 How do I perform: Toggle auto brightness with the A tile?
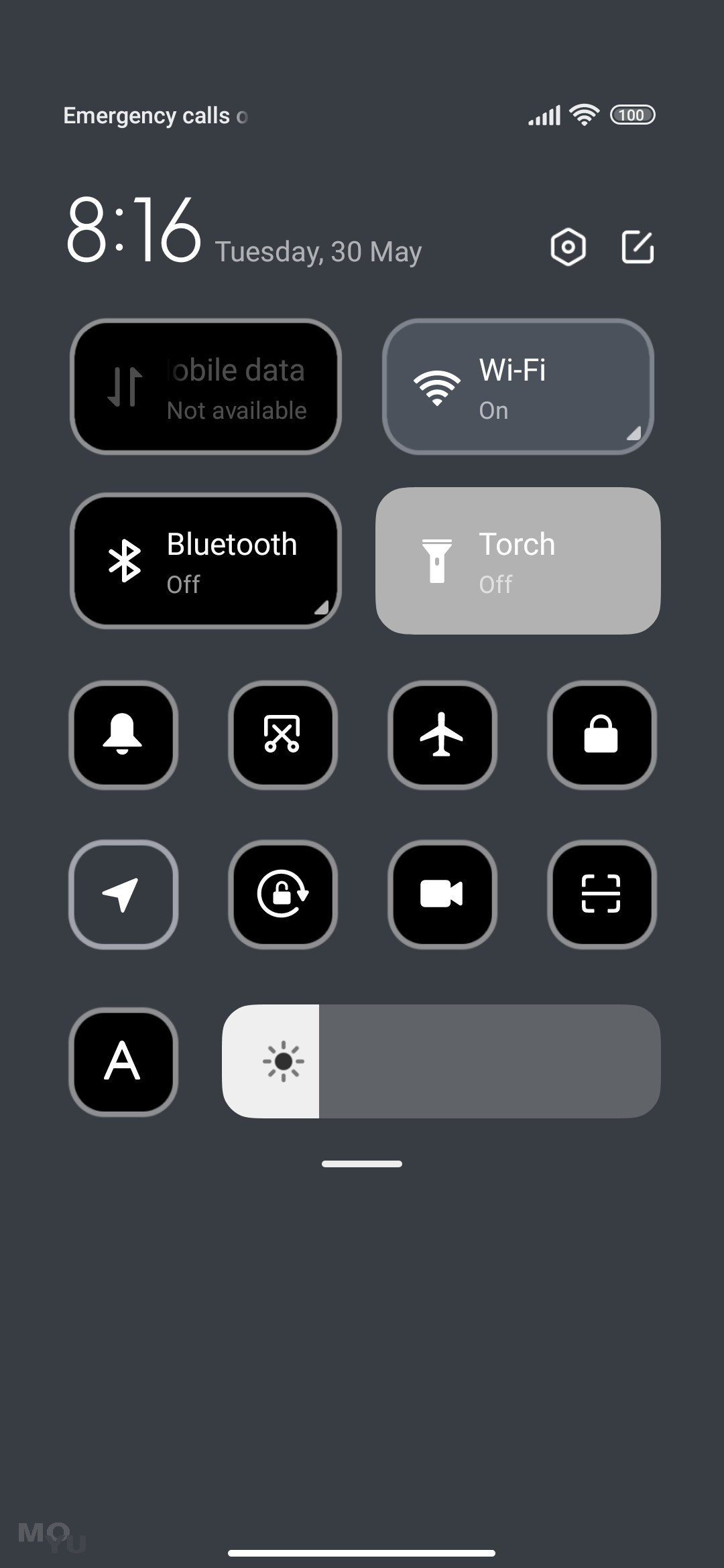click(x=123, y=1062)
